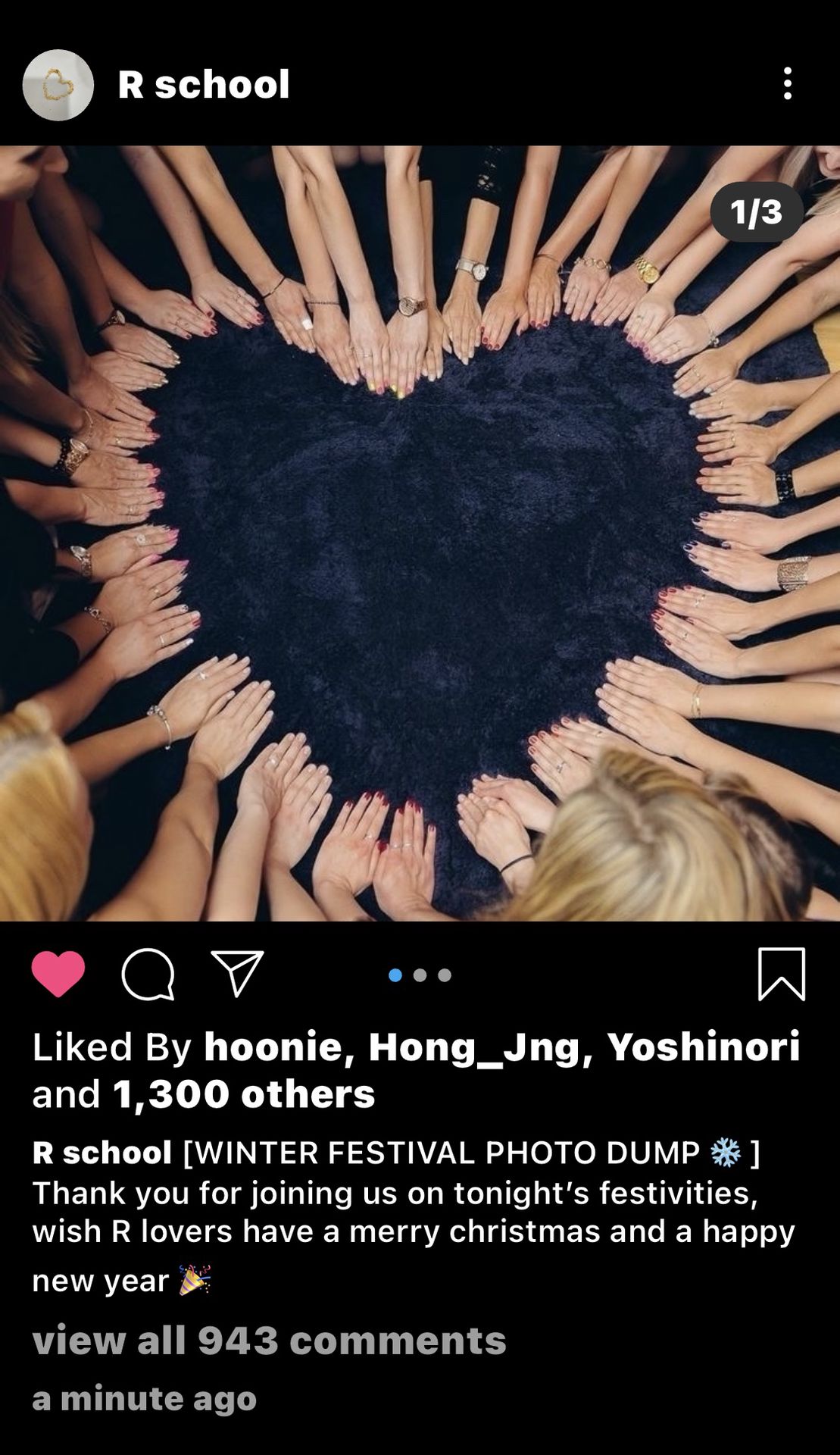840x1455 pixels.
Task: Open the three-dot overflow menu
Action: tap(788, 83)
